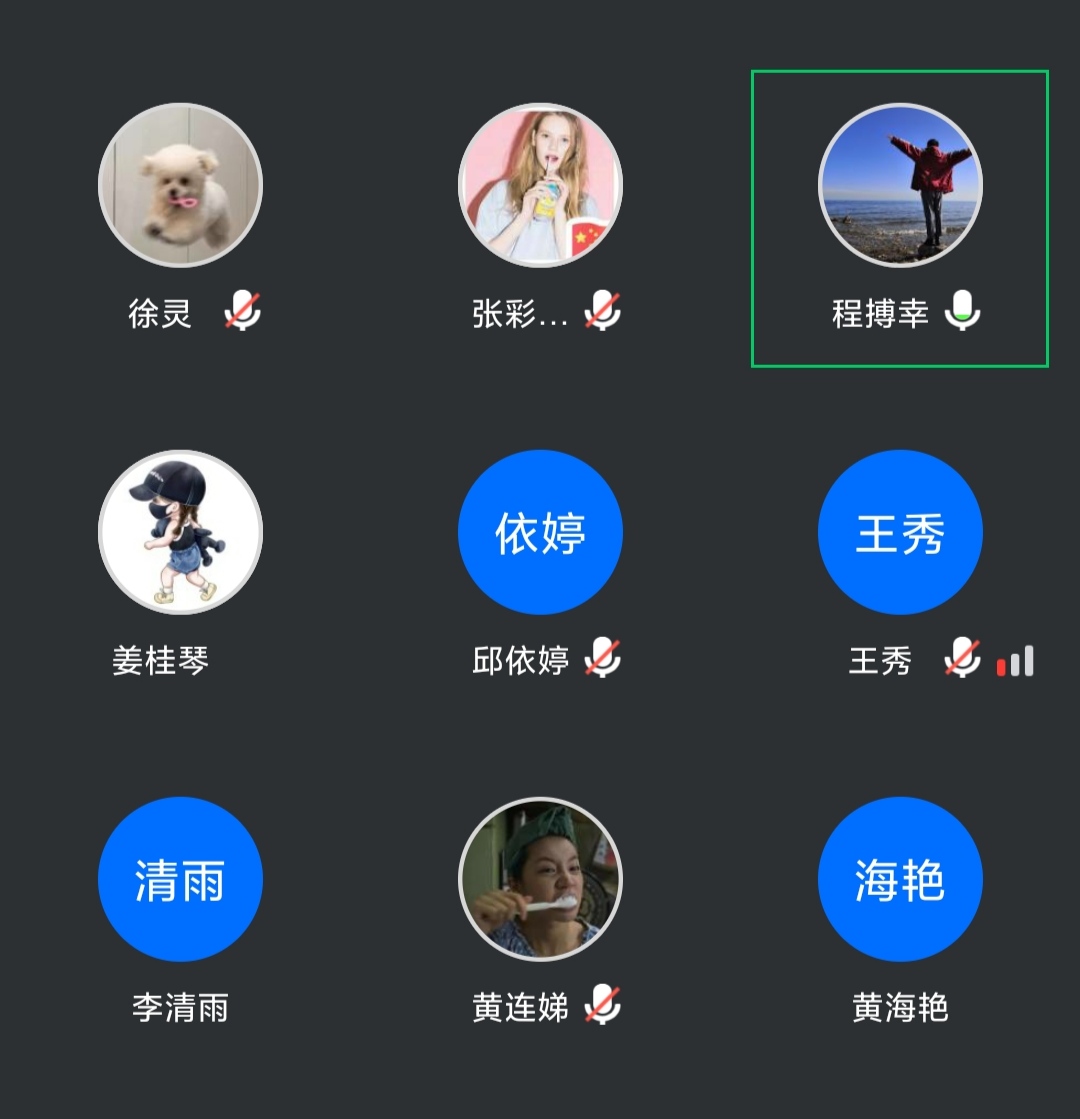
Task: Select participant 李清雨
Action: 180,879
